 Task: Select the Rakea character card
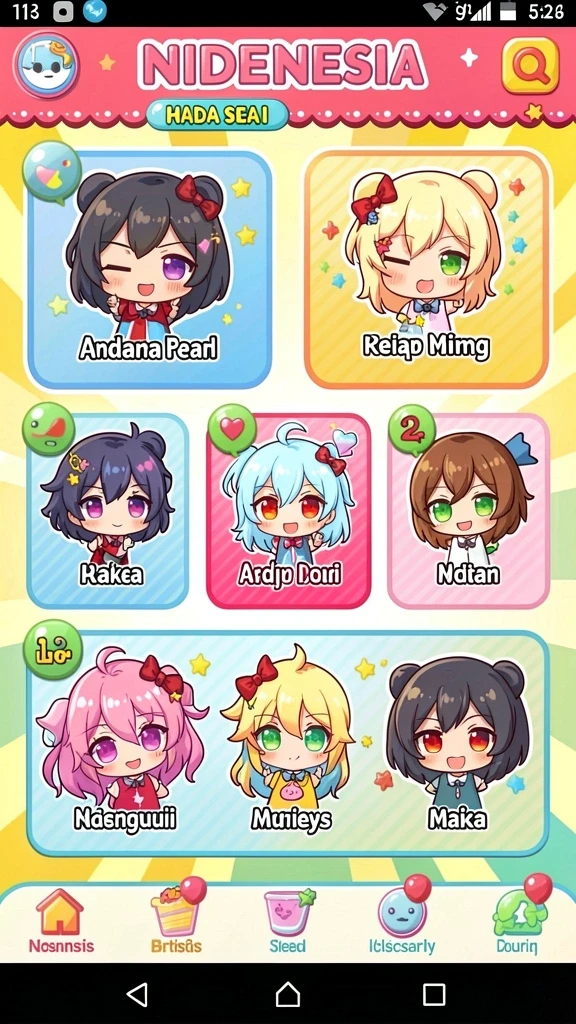click(108, 511)
